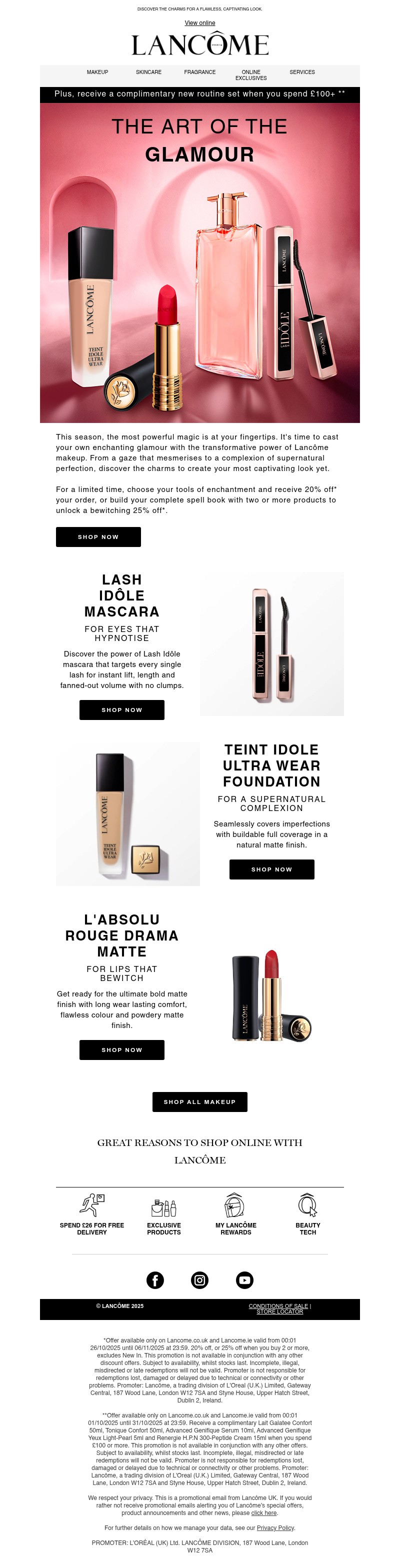Screen dimensions: 400x1568
Task: Visit Lancôme's Facebook page
Action: 155,1280
